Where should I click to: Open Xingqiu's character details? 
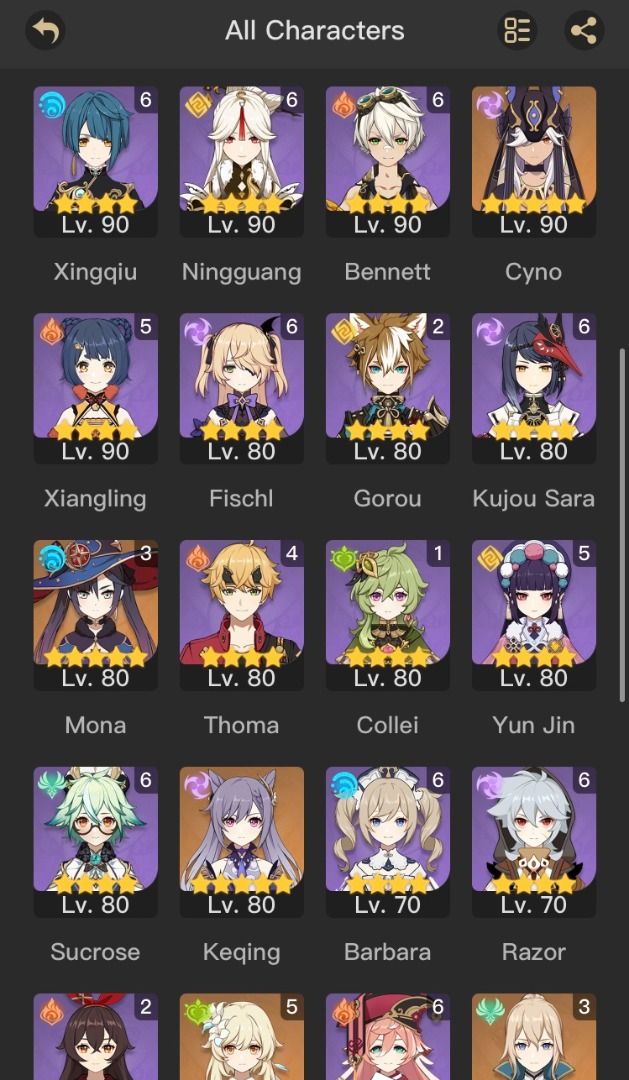[96, 162]
